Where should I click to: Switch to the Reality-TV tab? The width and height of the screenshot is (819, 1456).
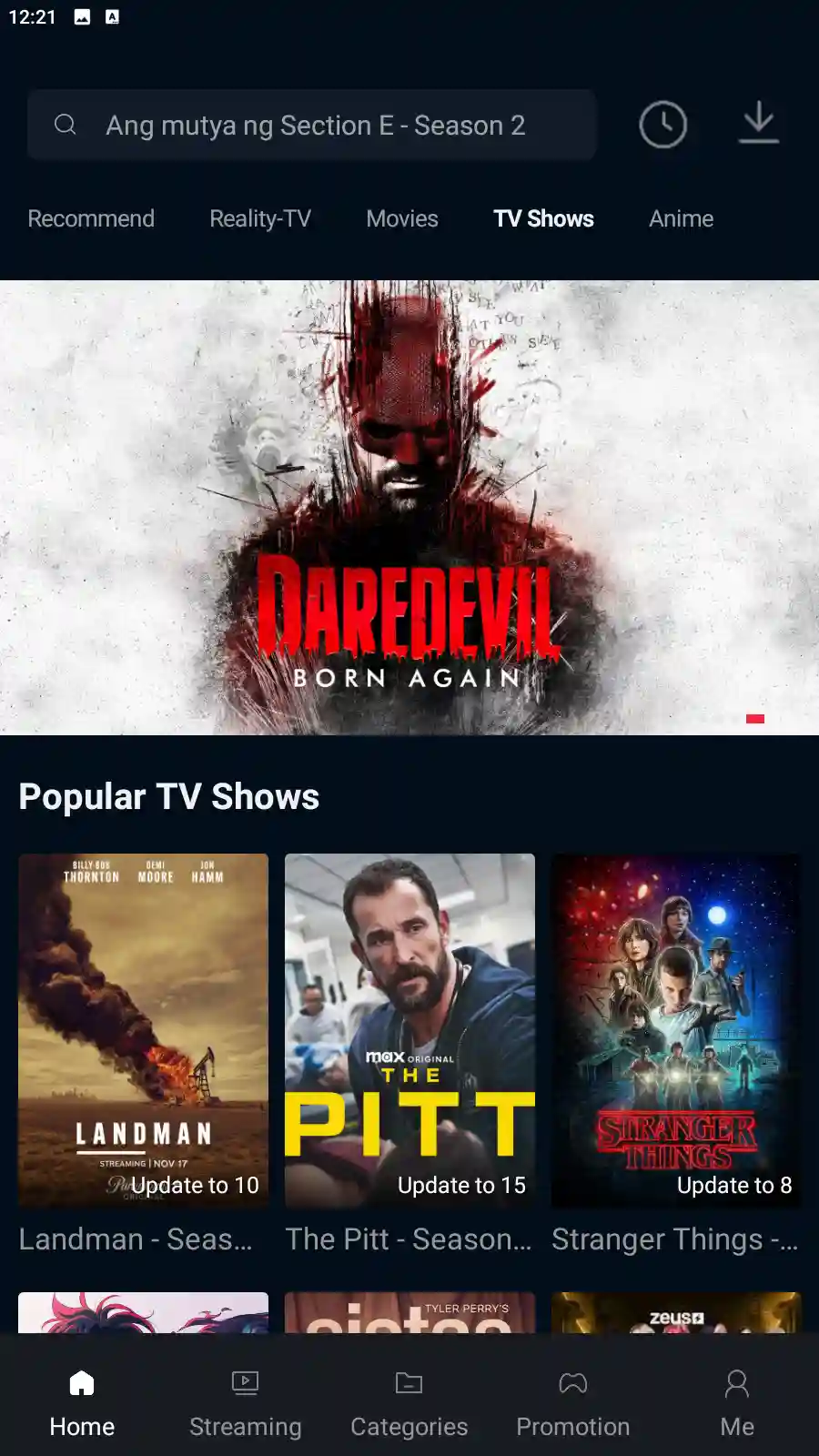(260, 218)
